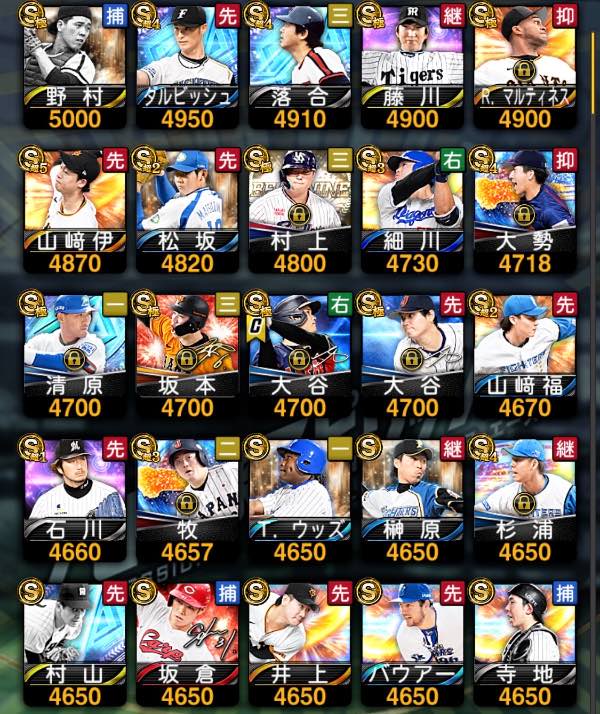The image size is (600, 714).
Task: Open the 落合 card rated 4910
Action: point(300,67)
